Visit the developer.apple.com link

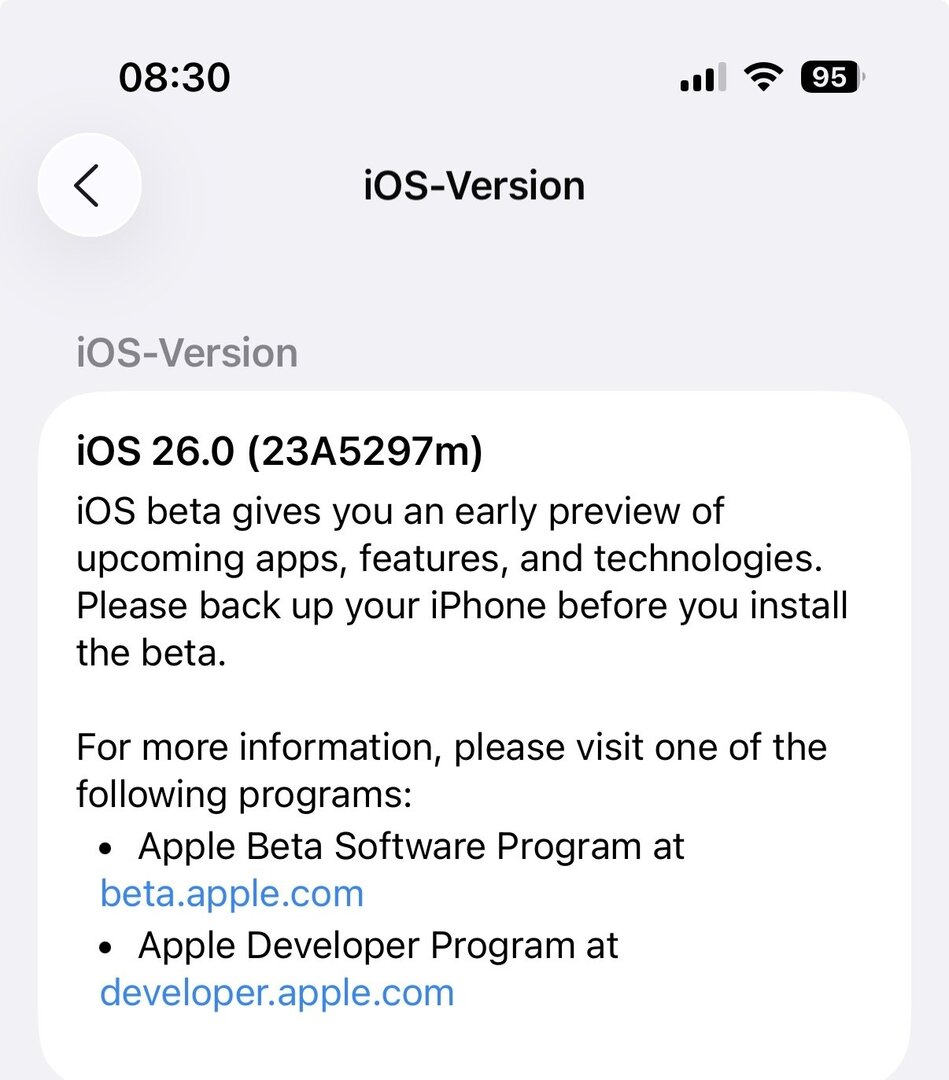click(277, 992)
